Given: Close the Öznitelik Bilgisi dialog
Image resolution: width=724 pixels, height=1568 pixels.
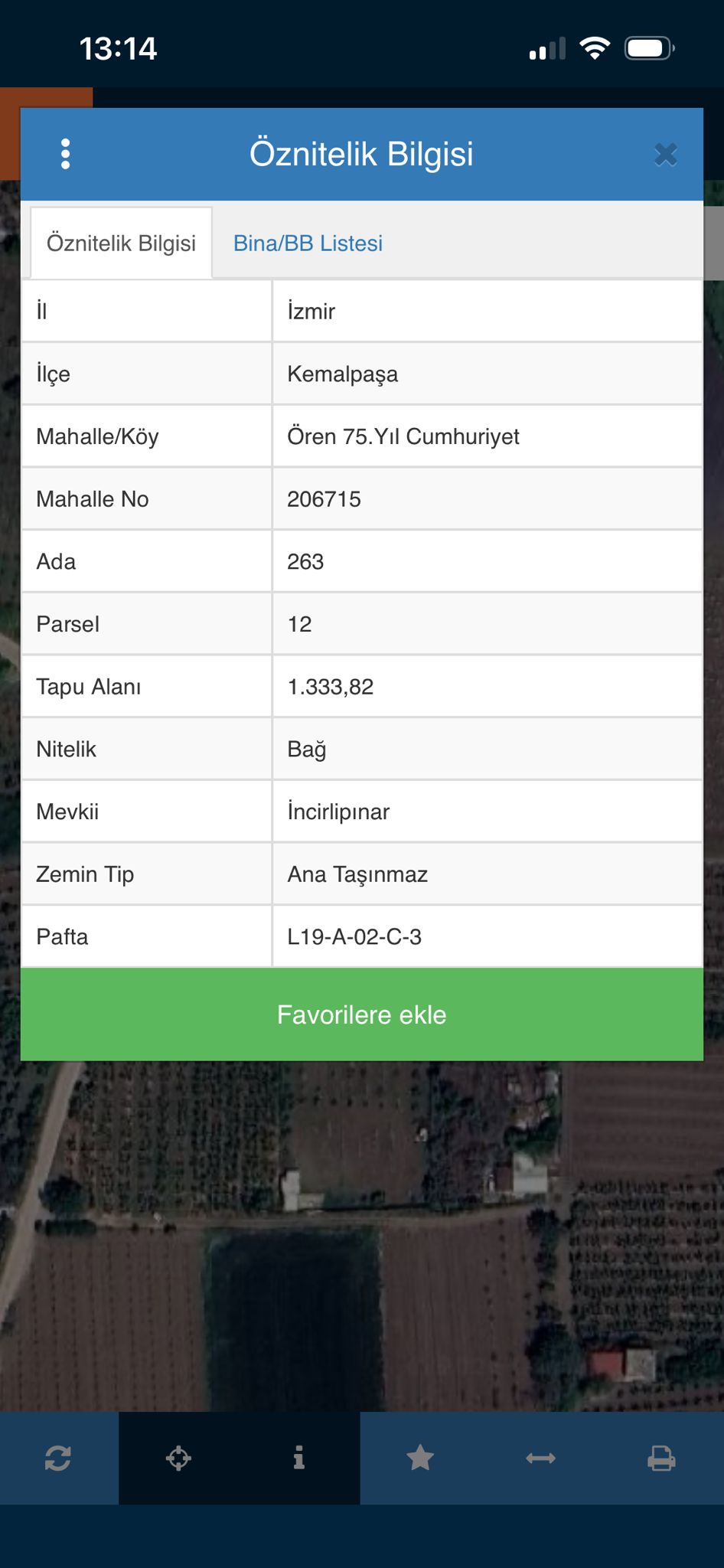Looking at the screenshot, I should click(x=665, y=155).
